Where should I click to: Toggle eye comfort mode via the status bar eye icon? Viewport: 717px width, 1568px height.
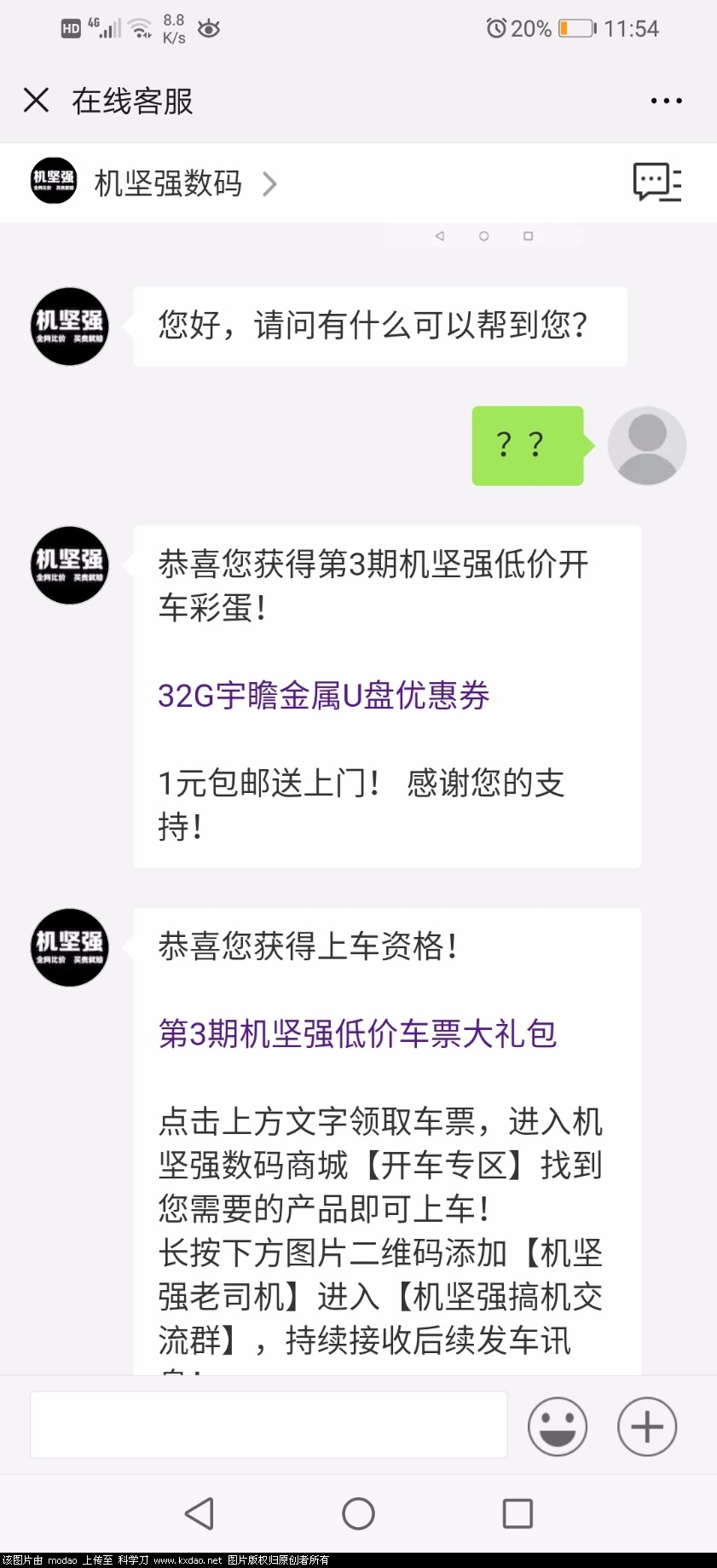pos(207,29)
